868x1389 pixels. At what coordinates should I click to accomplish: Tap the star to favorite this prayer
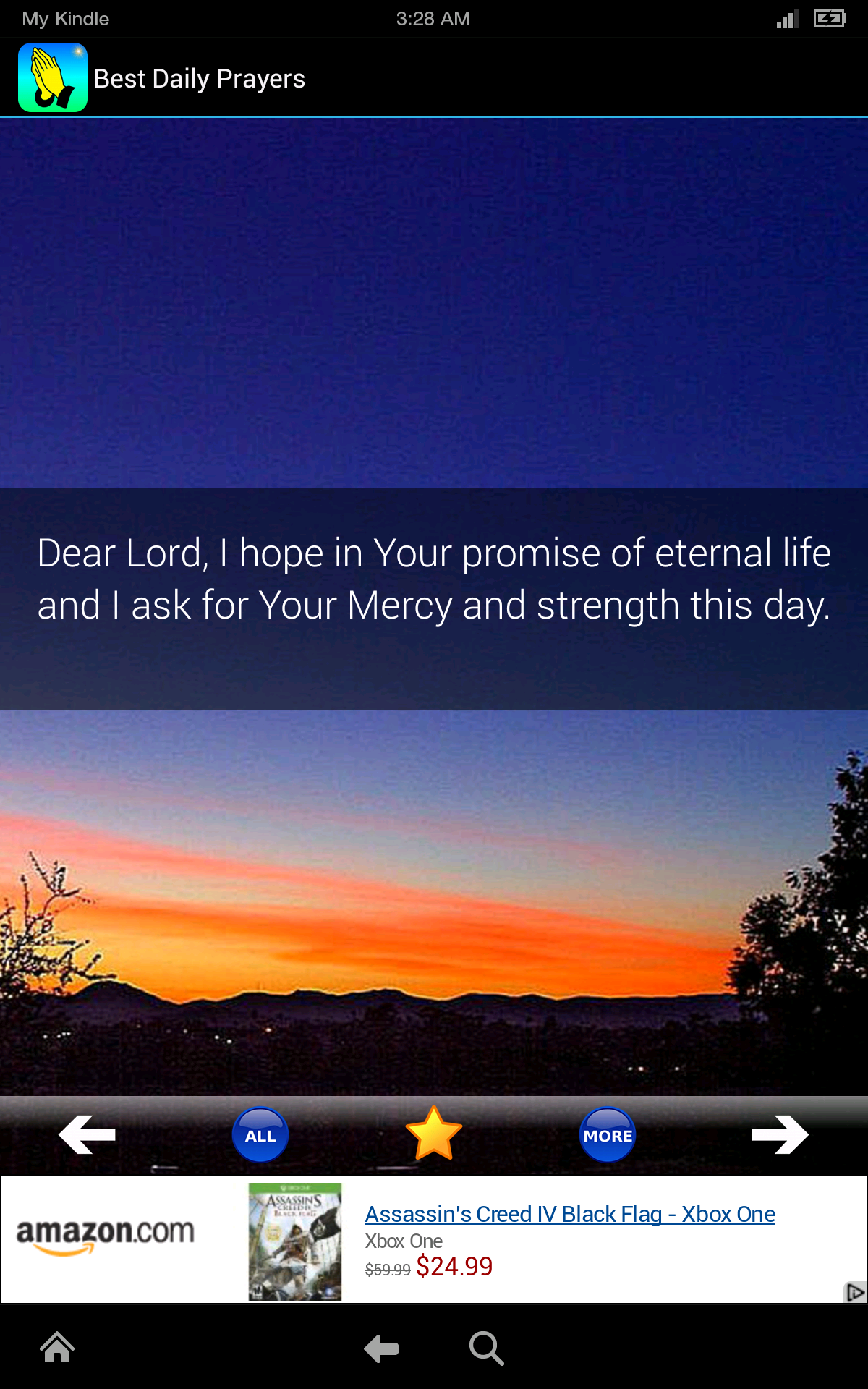434,1134
